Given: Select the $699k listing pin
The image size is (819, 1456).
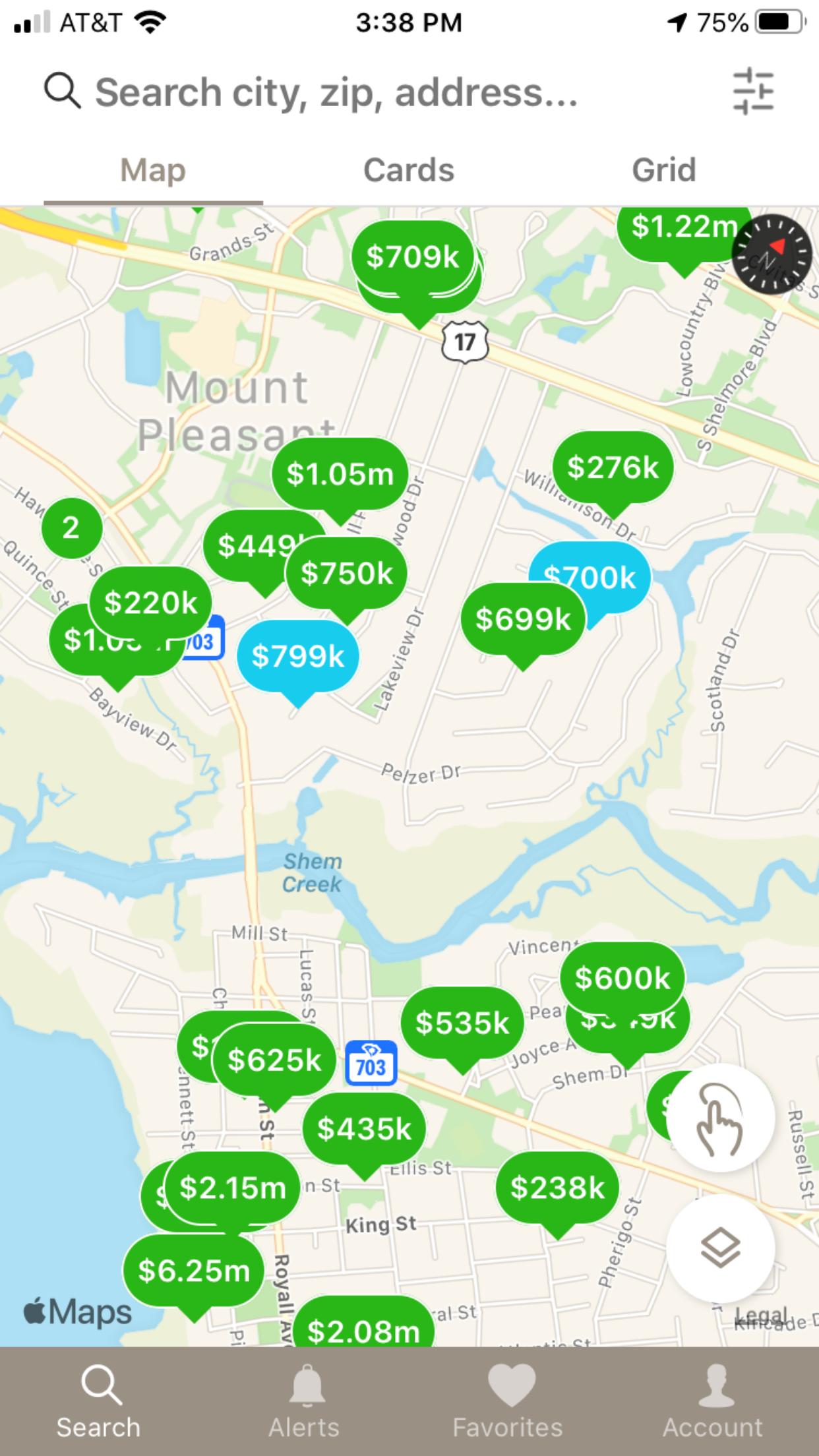Looking at the screenshot, I should point(522,619).
